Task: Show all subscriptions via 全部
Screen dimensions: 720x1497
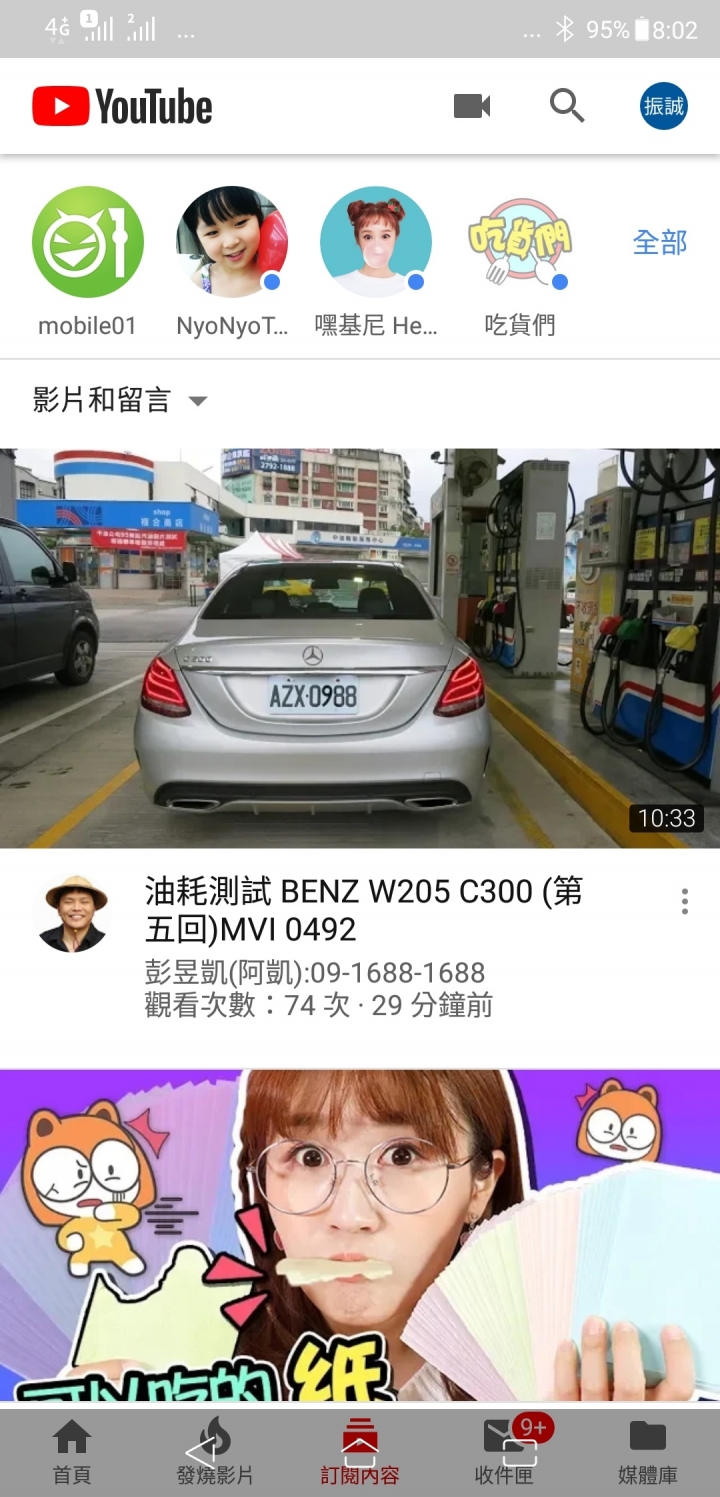Action: pos(660,243)
